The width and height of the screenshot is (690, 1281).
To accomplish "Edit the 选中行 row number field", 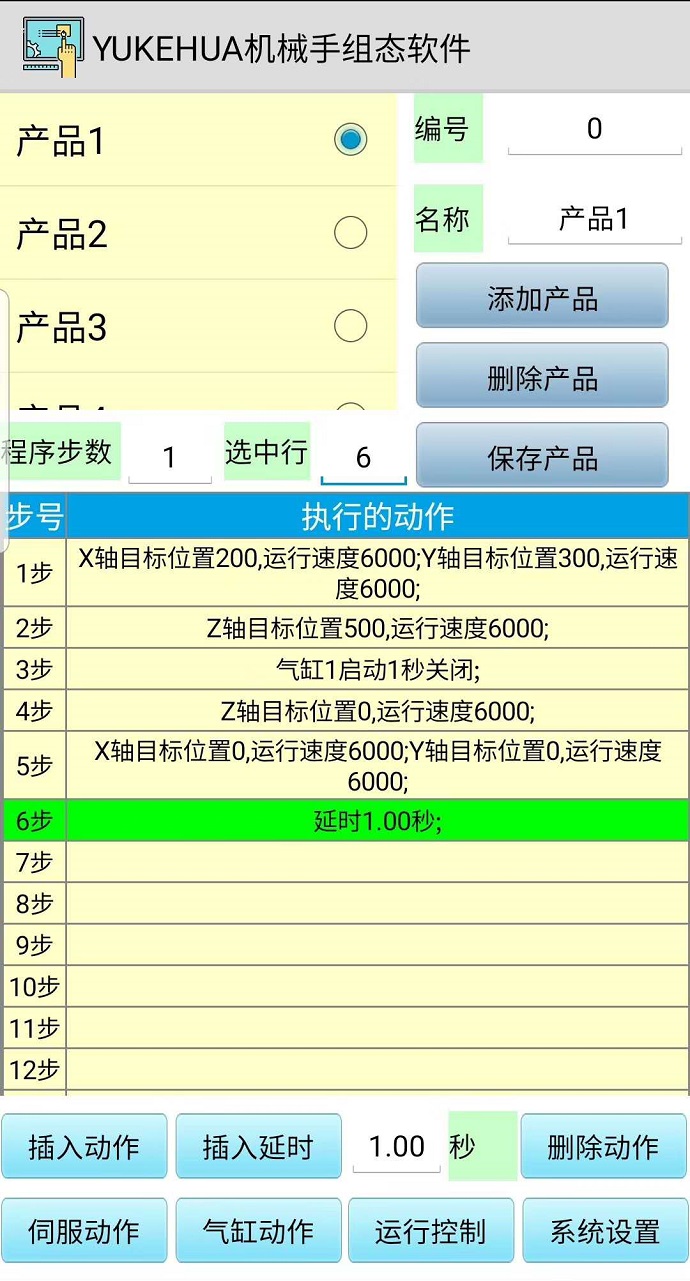I will pyautogui.click(x=363, y=458).
